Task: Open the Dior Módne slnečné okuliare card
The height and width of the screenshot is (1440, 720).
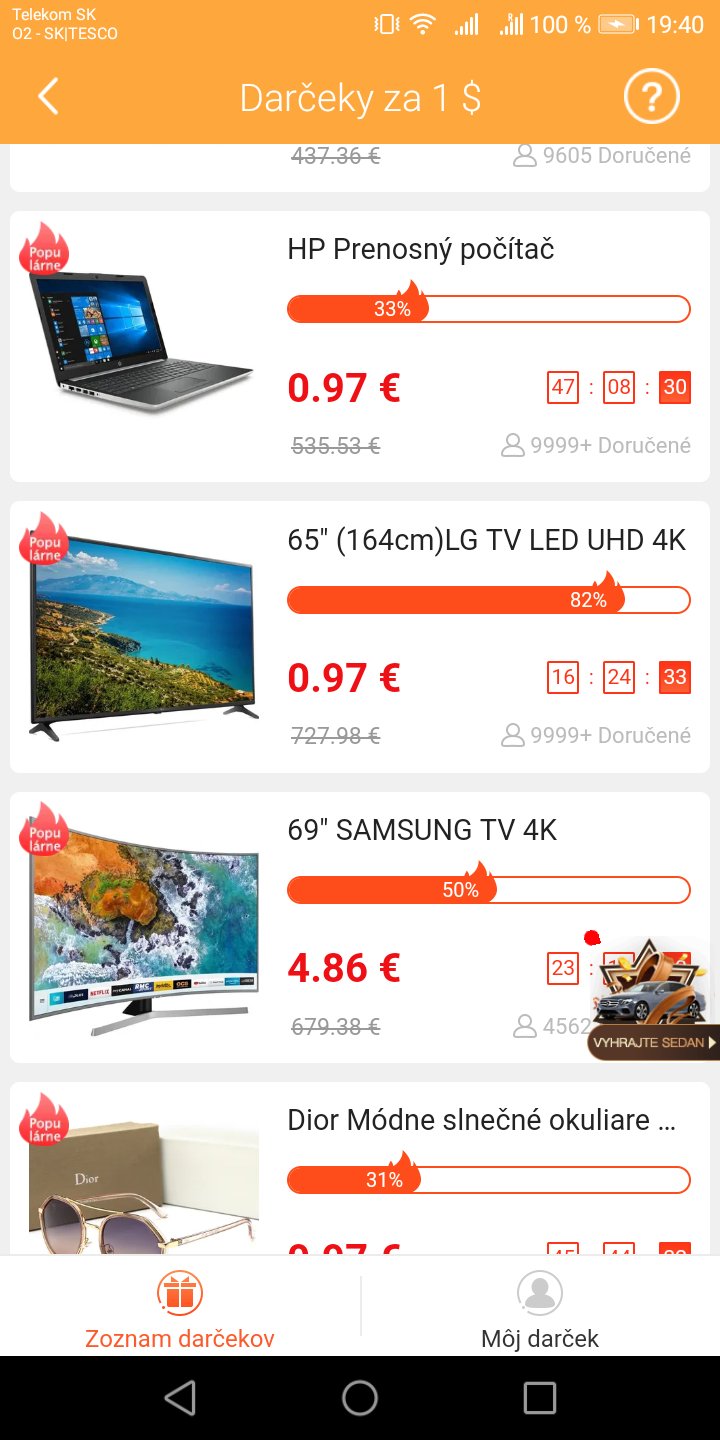Action: [x=360, y=1170]
